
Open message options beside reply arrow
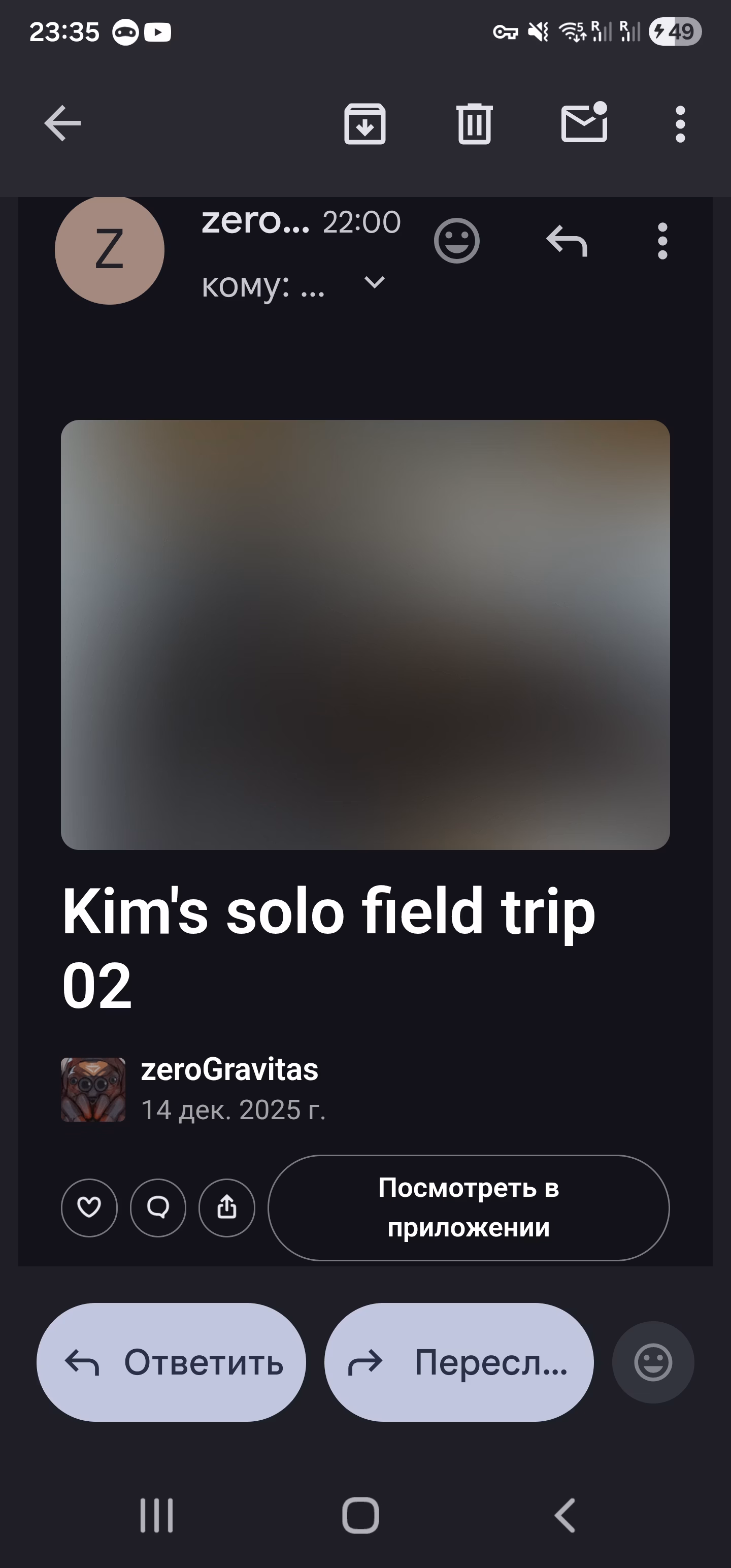(662, 241)
